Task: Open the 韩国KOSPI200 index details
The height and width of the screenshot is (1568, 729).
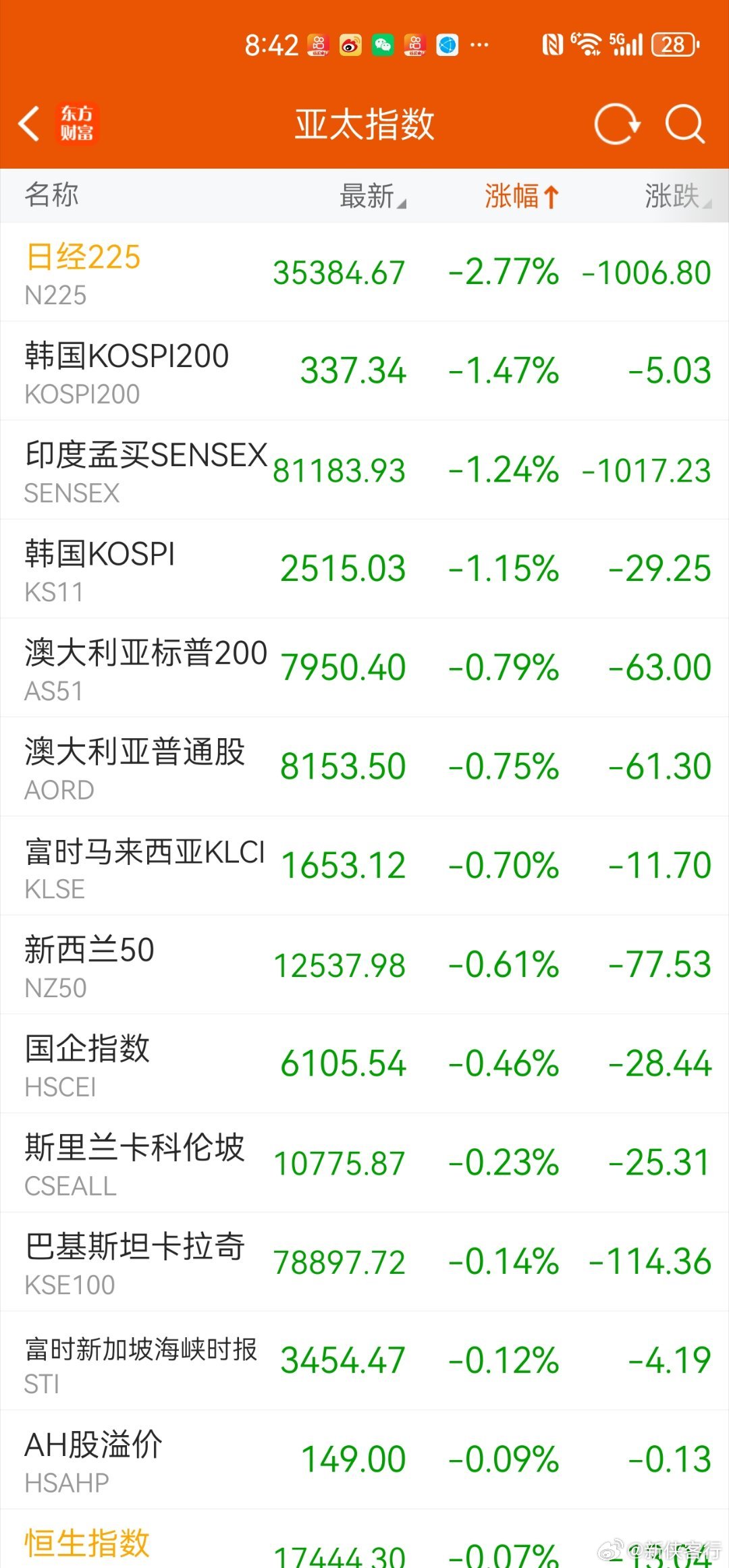Action: click(x=364, y=371)
